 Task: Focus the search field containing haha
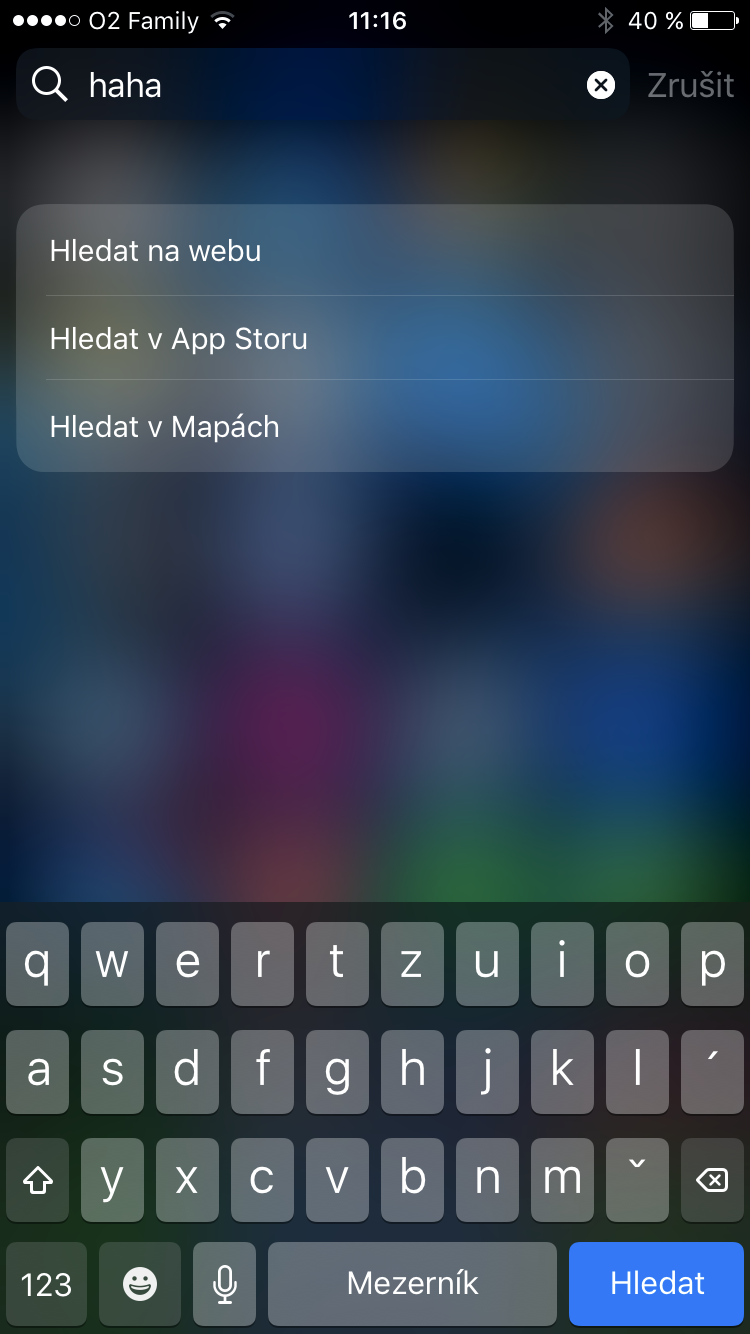tap(320, 86)
